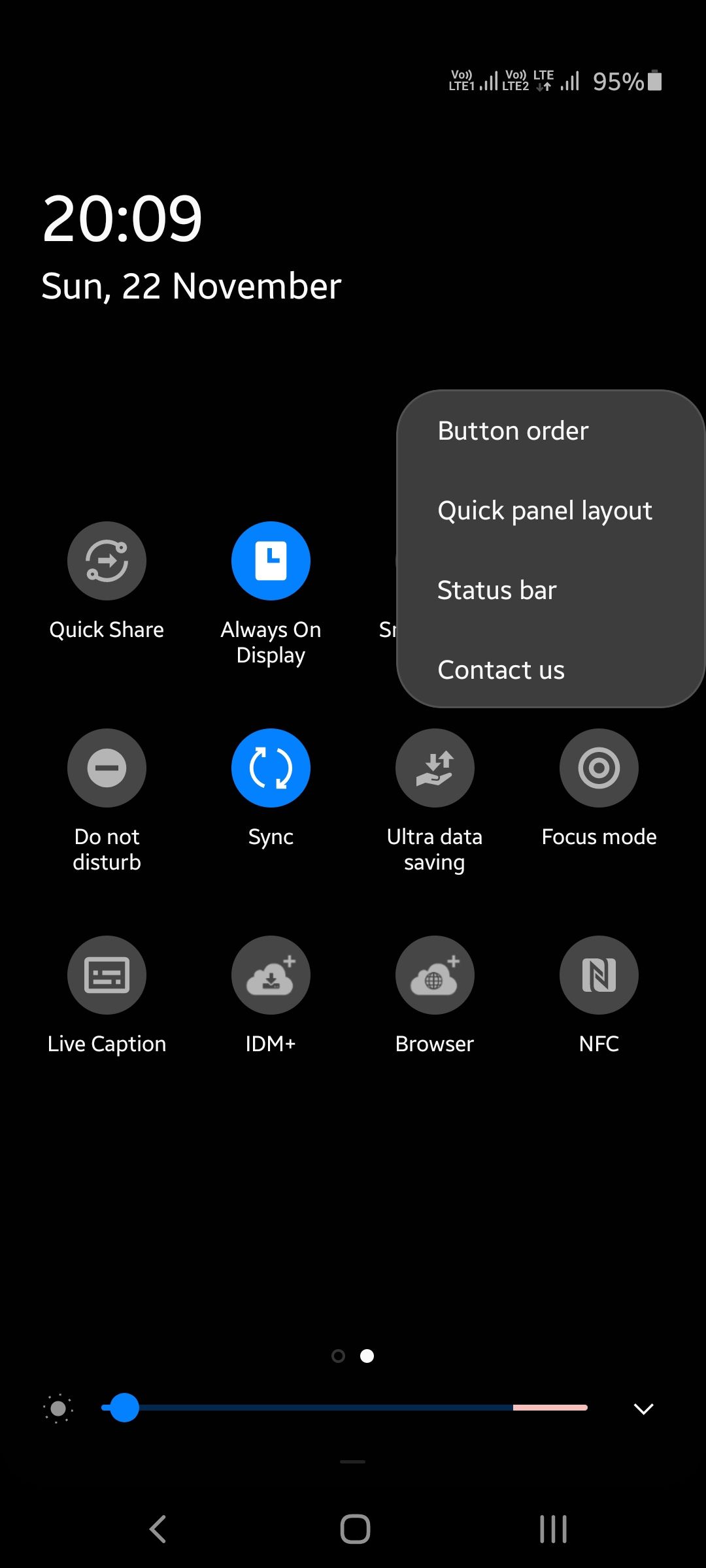Select Button order from the menu
This screenshot has width=706, height=1568.
pos(513,431)
